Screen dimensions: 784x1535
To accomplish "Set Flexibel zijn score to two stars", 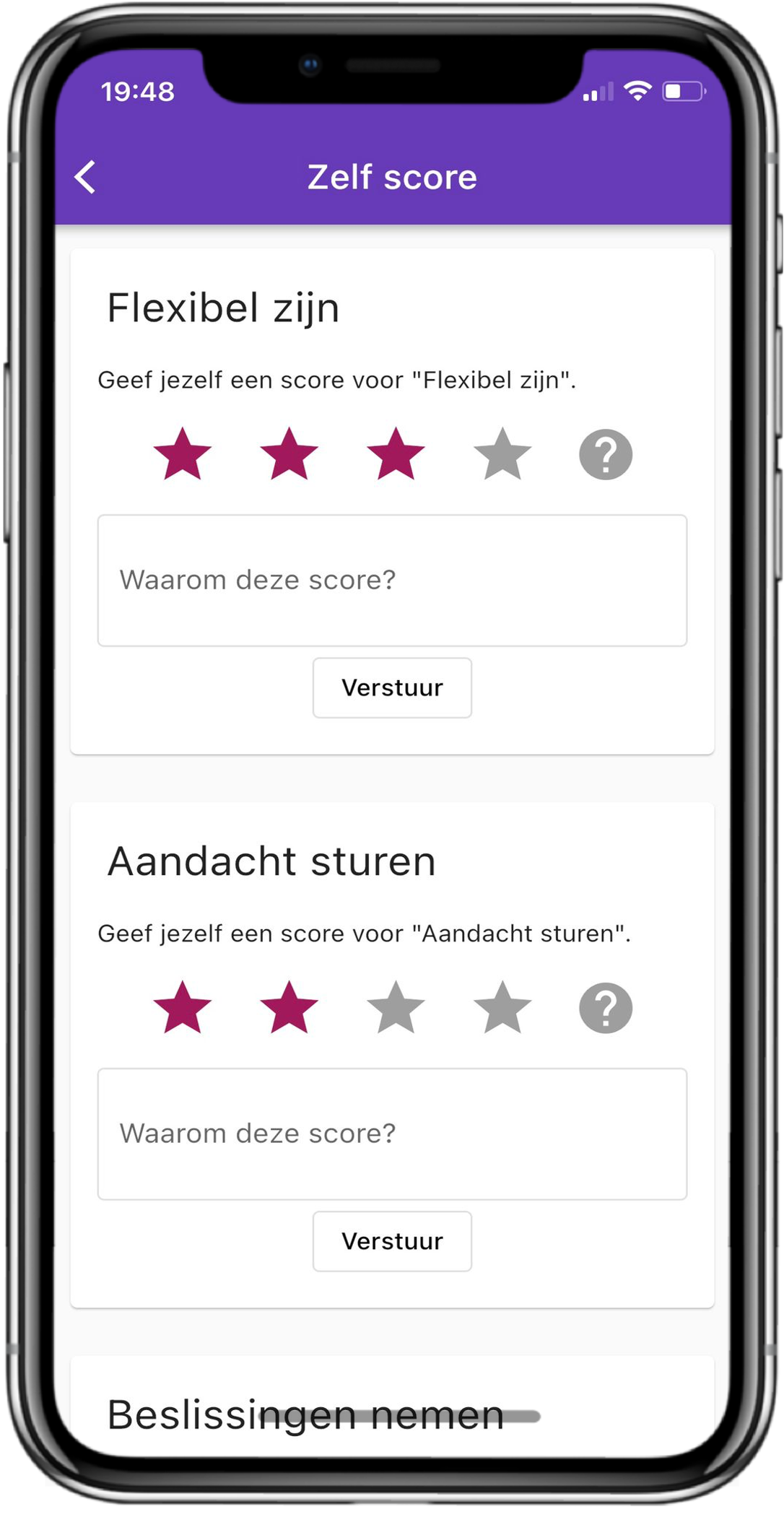I will [x=289, y=454].
